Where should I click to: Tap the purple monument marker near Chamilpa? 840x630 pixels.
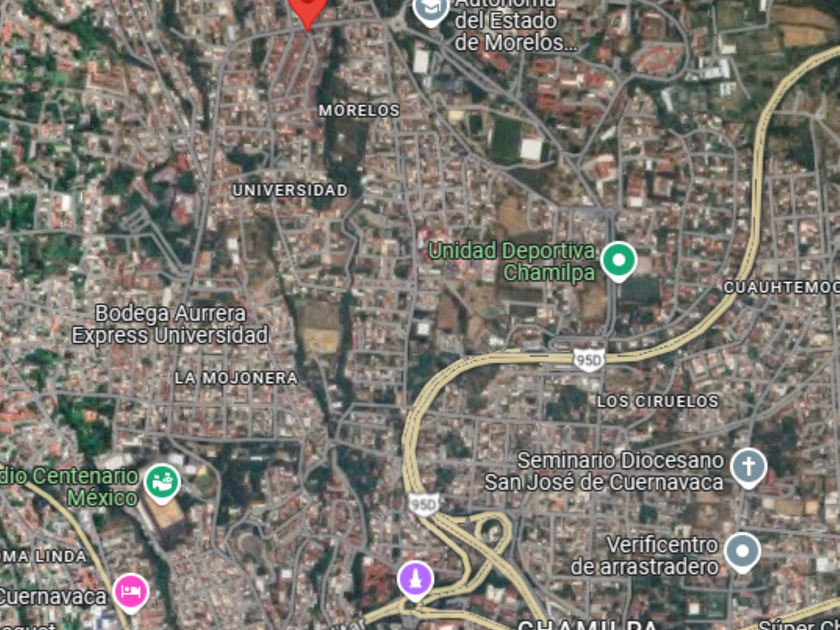click(415, 579)
